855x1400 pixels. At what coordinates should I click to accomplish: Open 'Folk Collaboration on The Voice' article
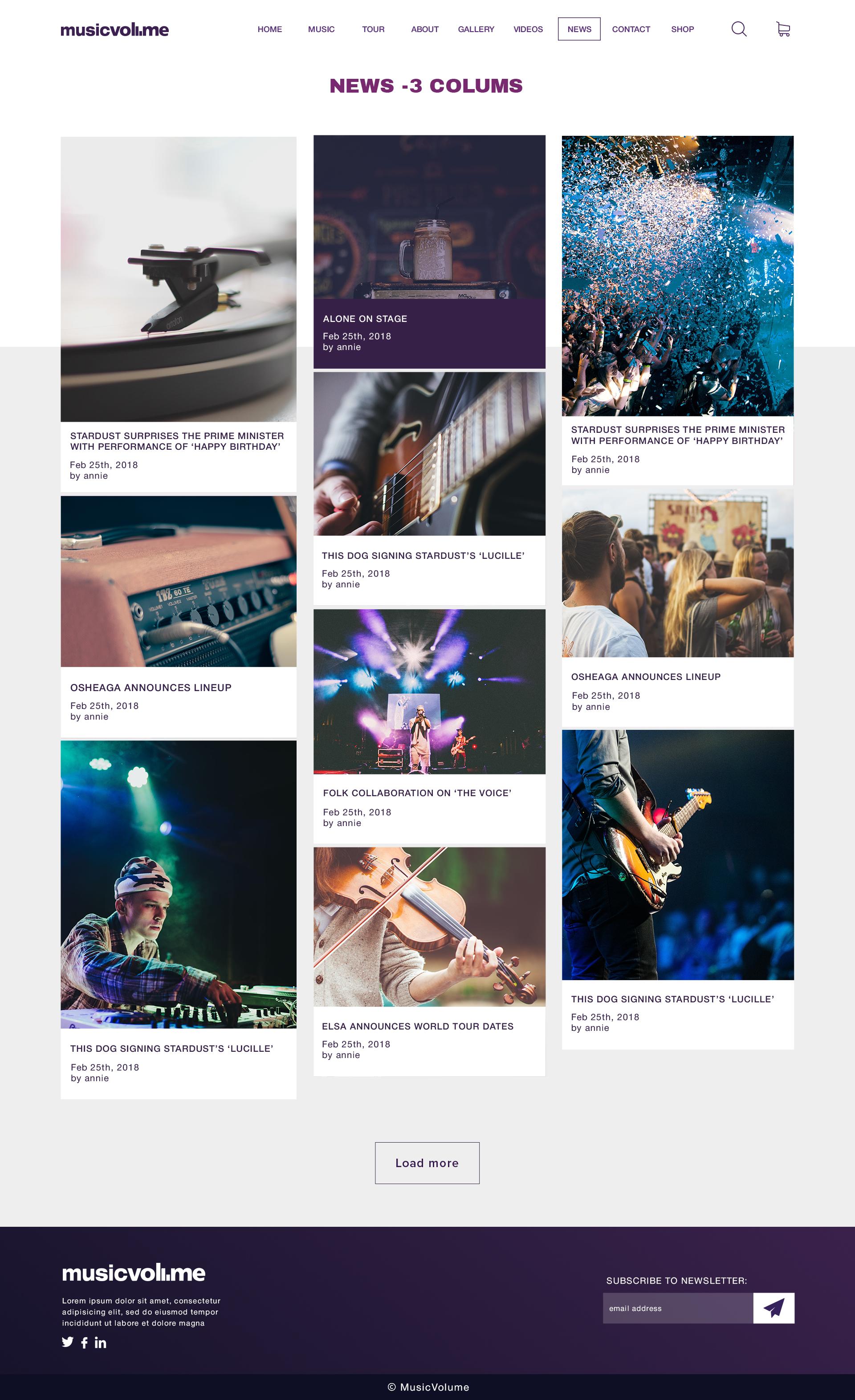click(x=416, y=793)
